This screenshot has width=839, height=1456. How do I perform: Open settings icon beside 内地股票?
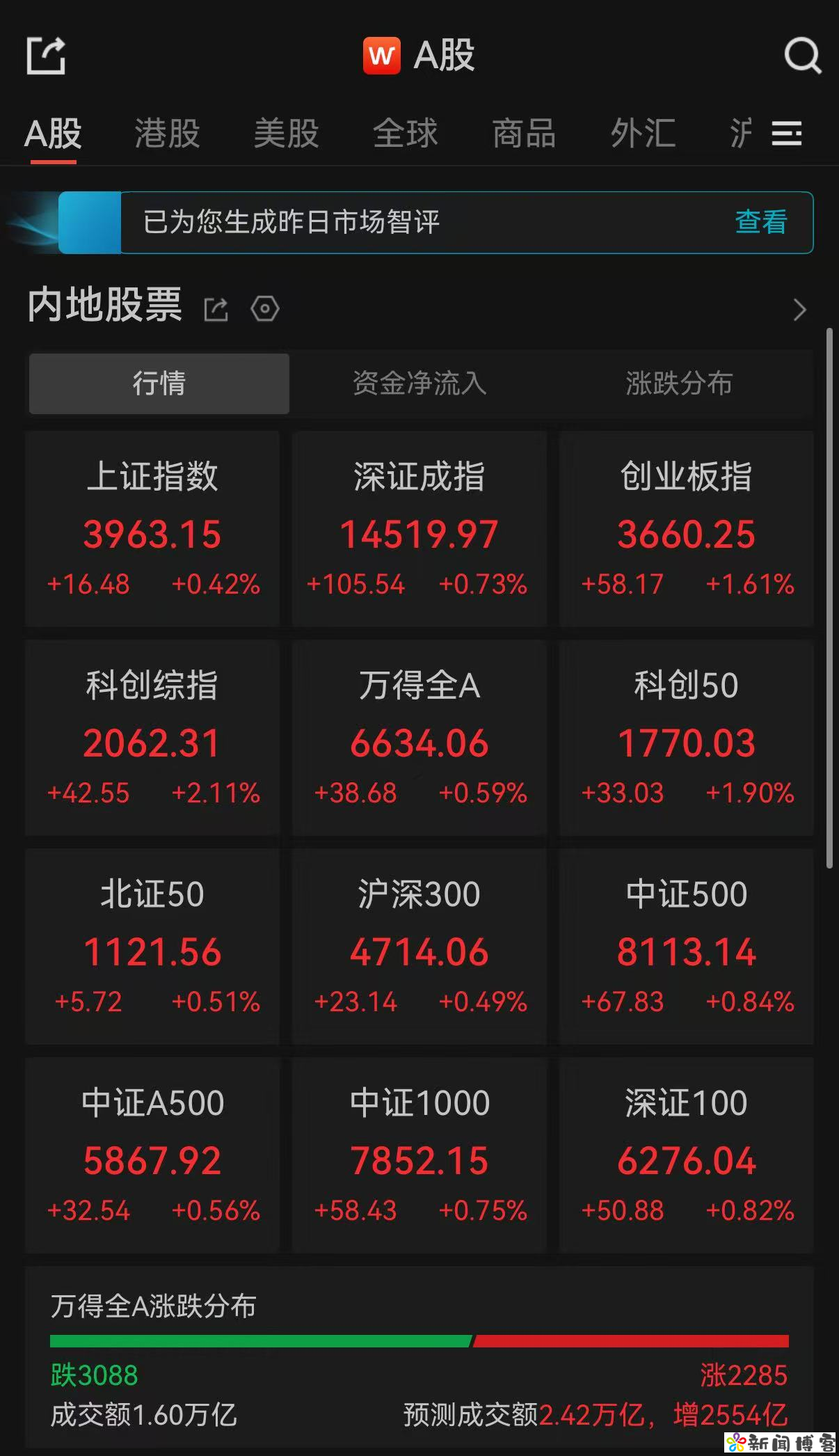[265, 308]
